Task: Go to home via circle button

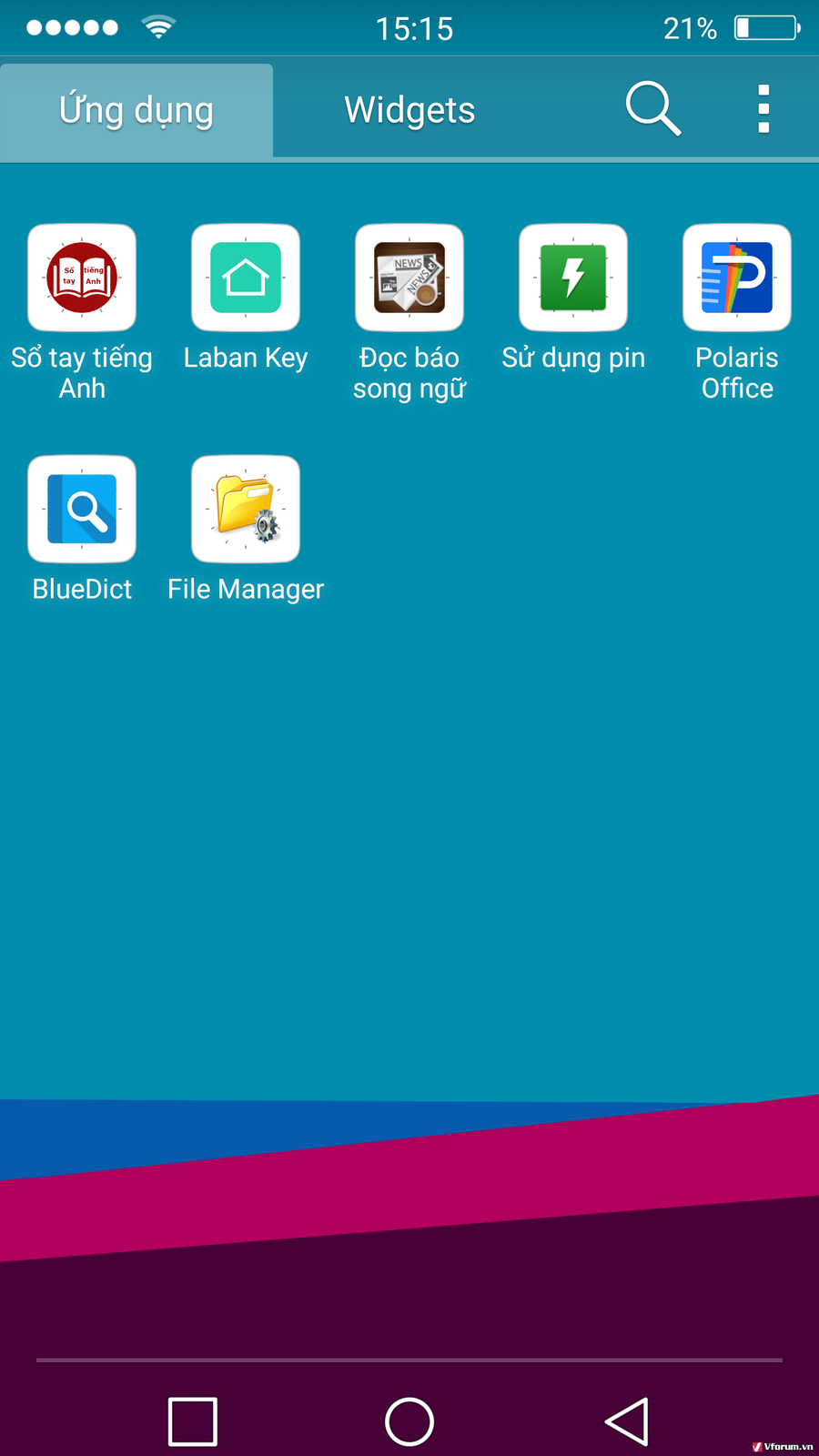Action: [409, 1421]
